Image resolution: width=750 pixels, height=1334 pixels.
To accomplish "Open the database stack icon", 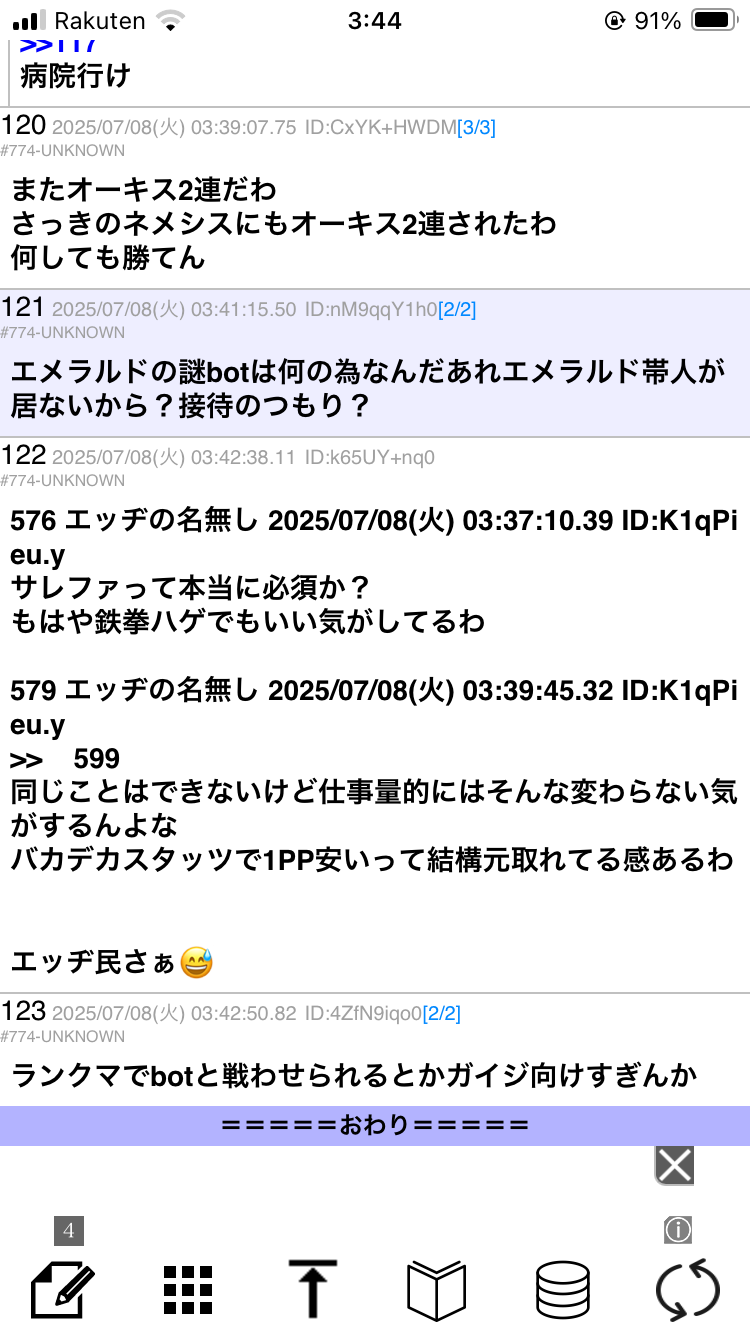I will [563, 1291].
